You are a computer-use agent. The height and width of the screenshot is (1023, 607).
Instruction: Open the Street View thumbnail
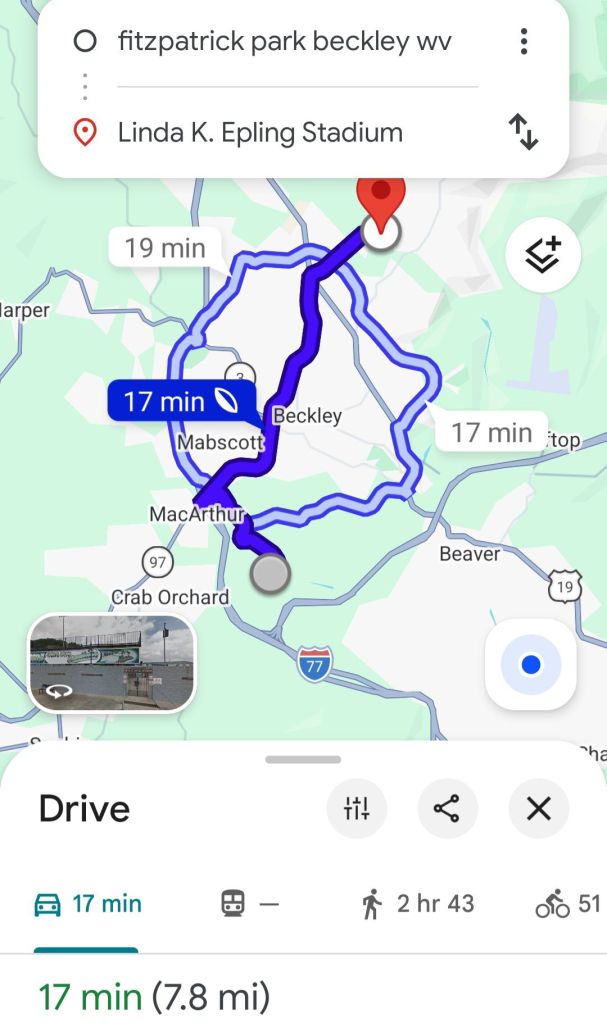pos(111,662)
